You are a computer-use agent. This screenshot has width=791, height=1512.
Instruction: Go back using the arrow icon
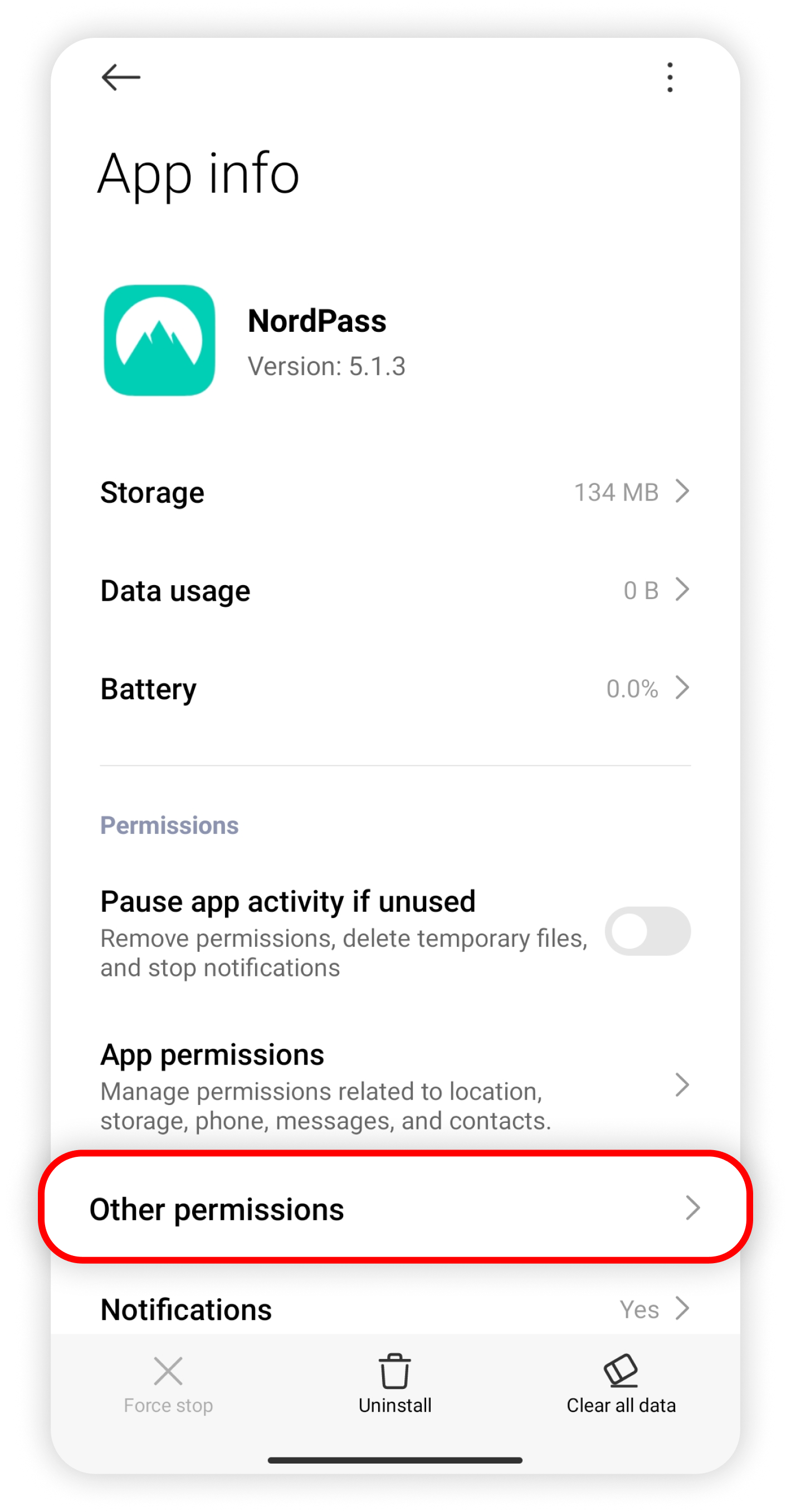tap(120, 77)
